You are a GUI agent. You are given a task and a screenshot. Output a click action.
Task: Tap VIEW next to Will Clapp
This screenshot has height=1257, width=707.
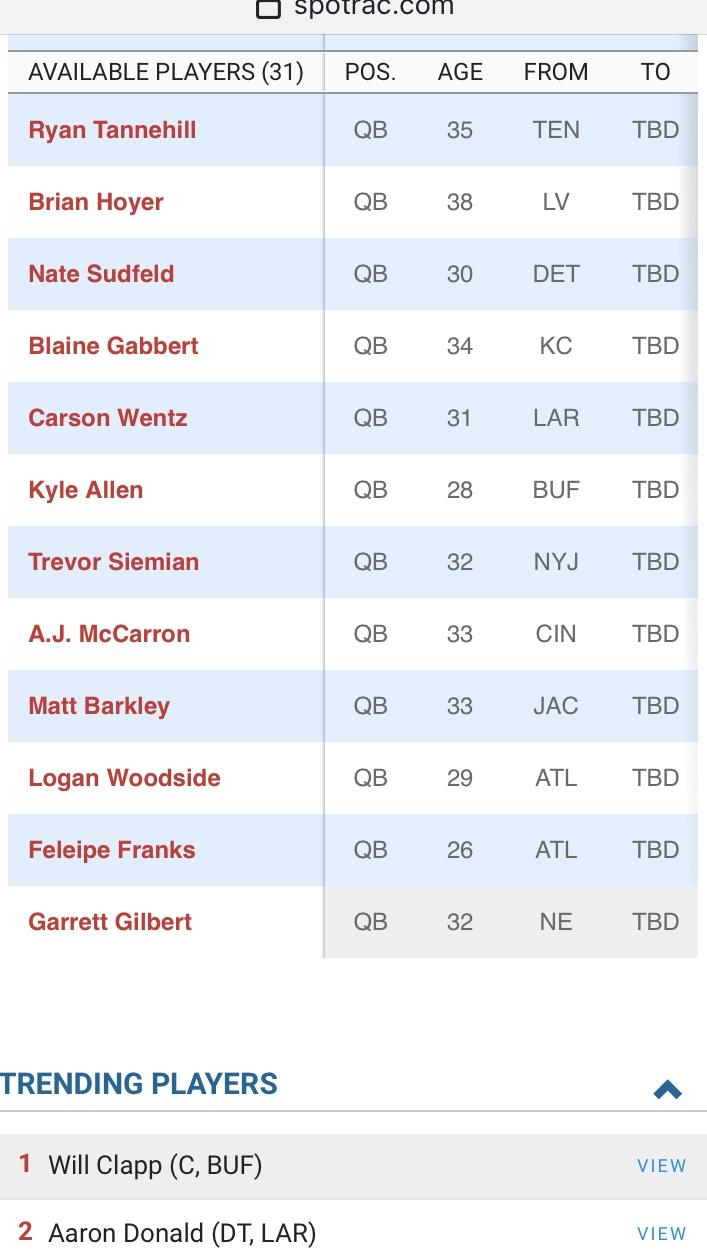(662, 1166)
